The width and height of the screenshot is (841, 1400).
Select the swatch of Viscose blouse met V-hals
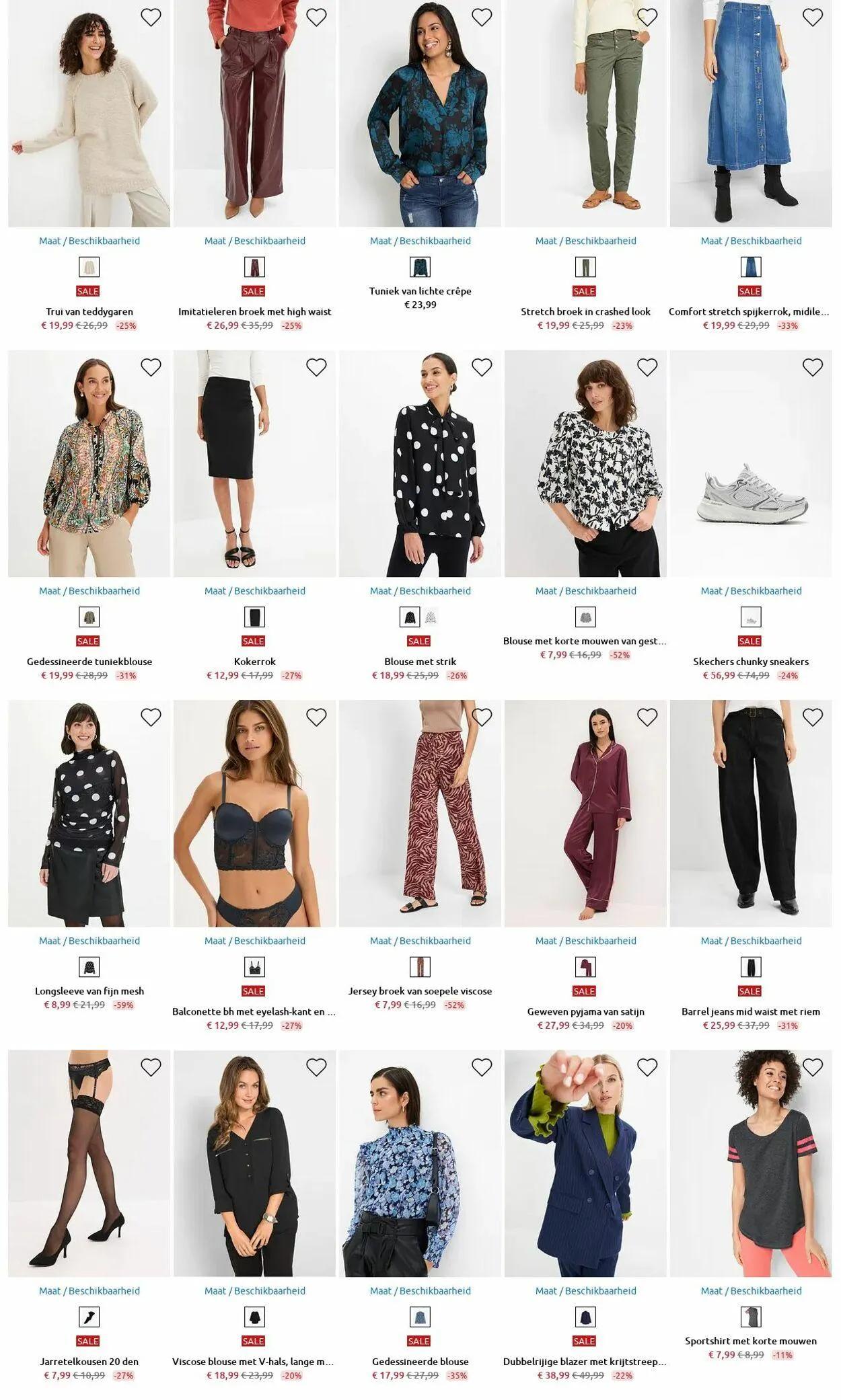(254, 1317)
